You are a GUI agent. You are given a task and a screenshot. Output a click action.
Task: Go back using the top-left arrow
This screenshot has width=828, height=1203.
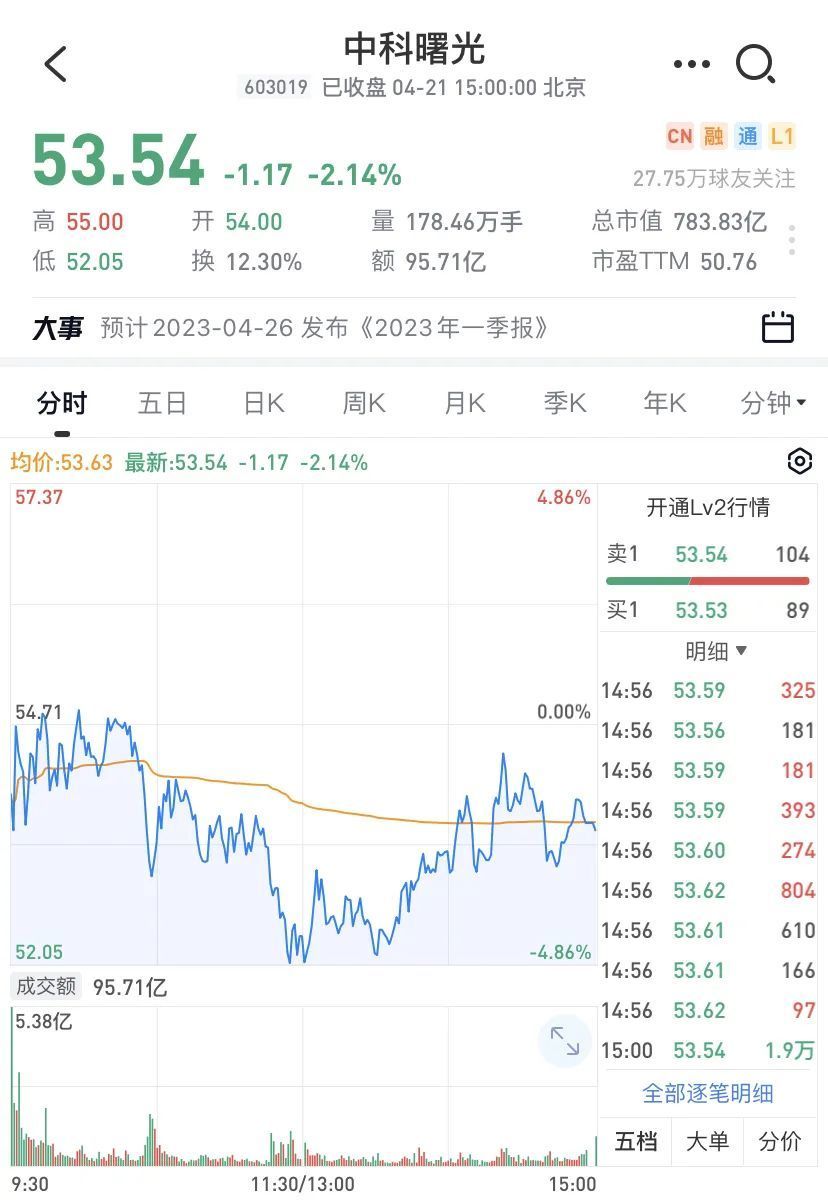click(56, 65)
